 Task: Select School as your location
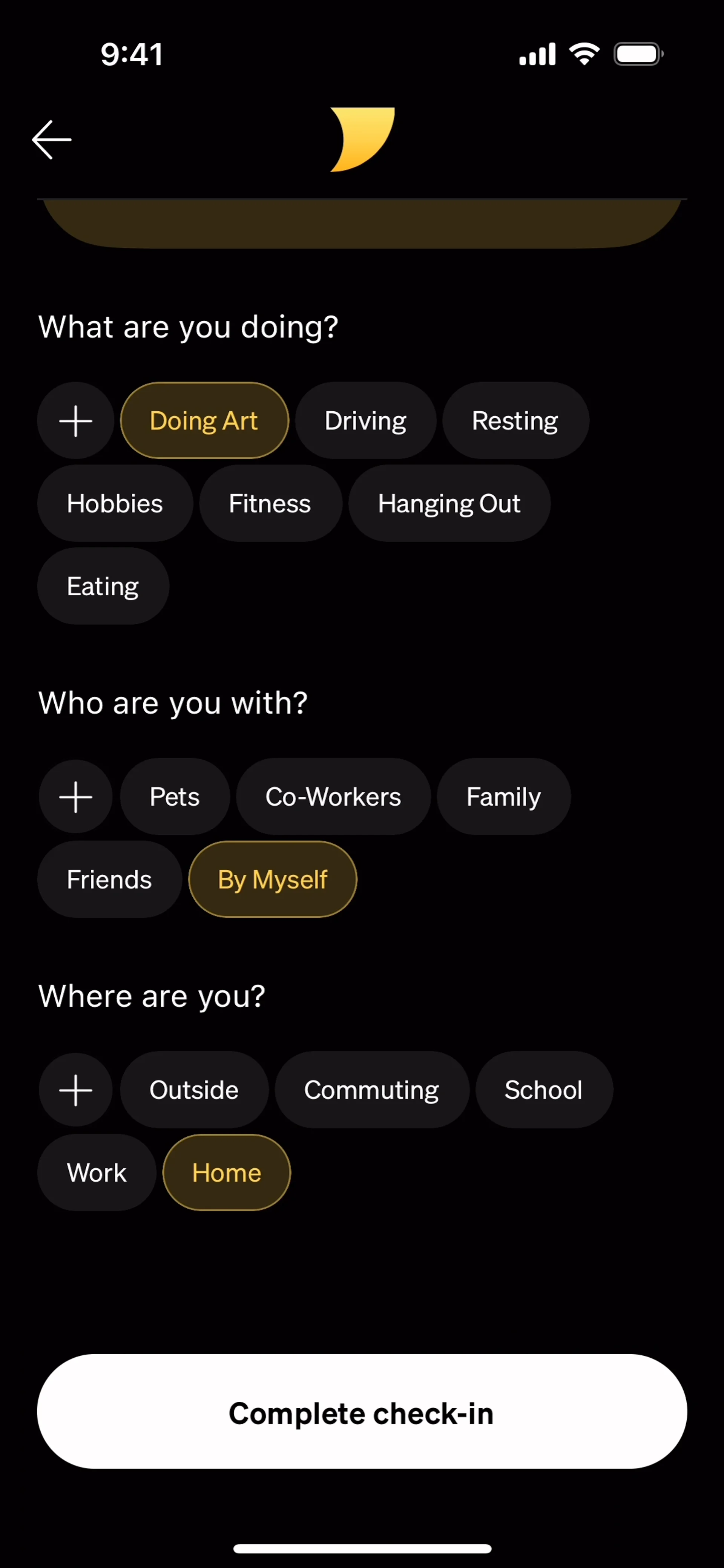[x=544, y=1090]
